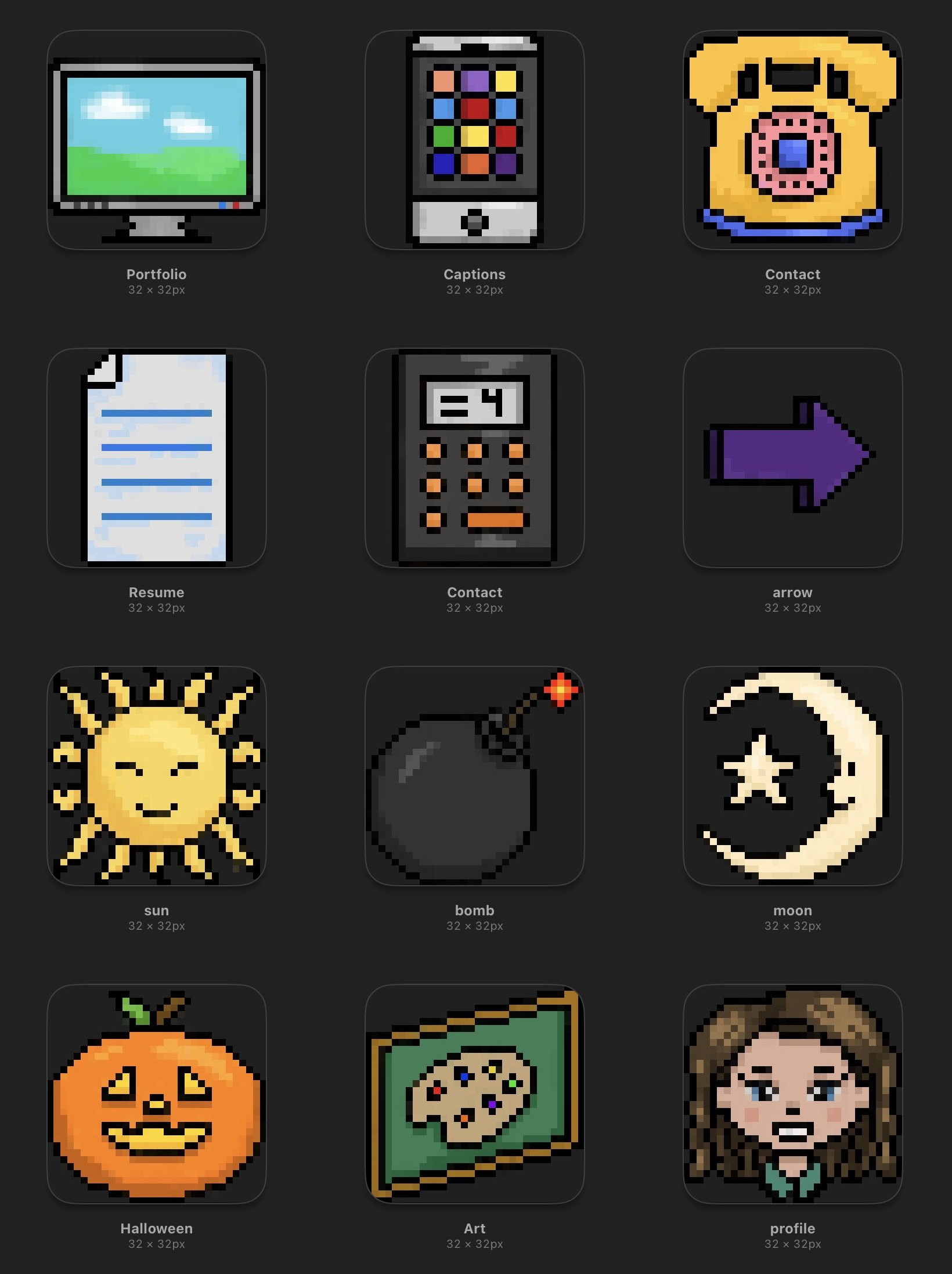View the profile portrait artwork
Viewport: 952px width, 1274px height.
pyautogui.click(x=792, y=1094)
